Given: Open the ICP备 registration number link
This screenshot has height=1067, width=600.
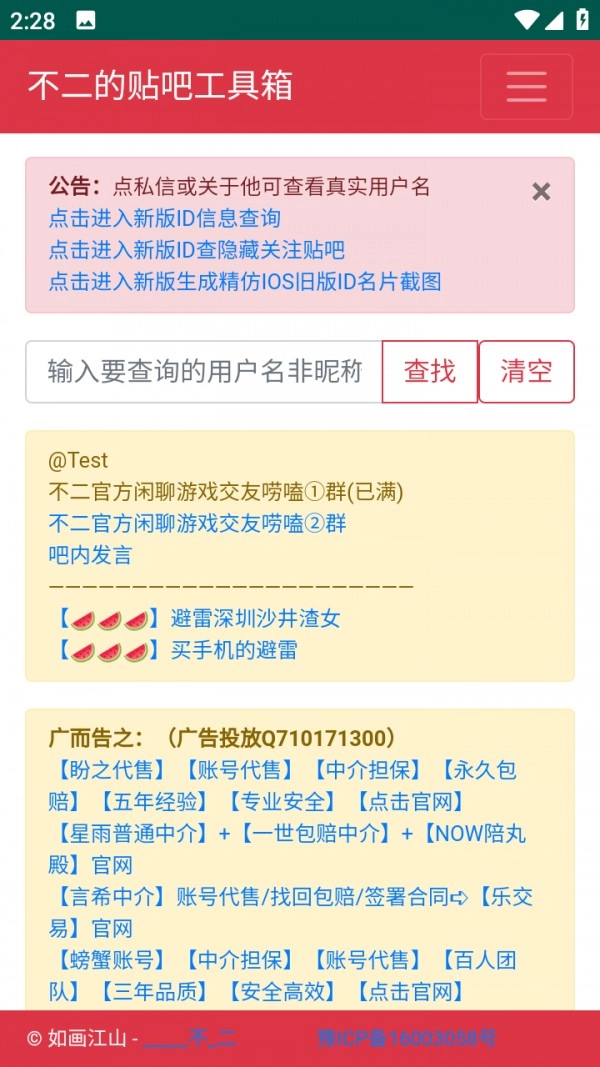Looking at the screenshot, I should click(x=406, y=1039).
